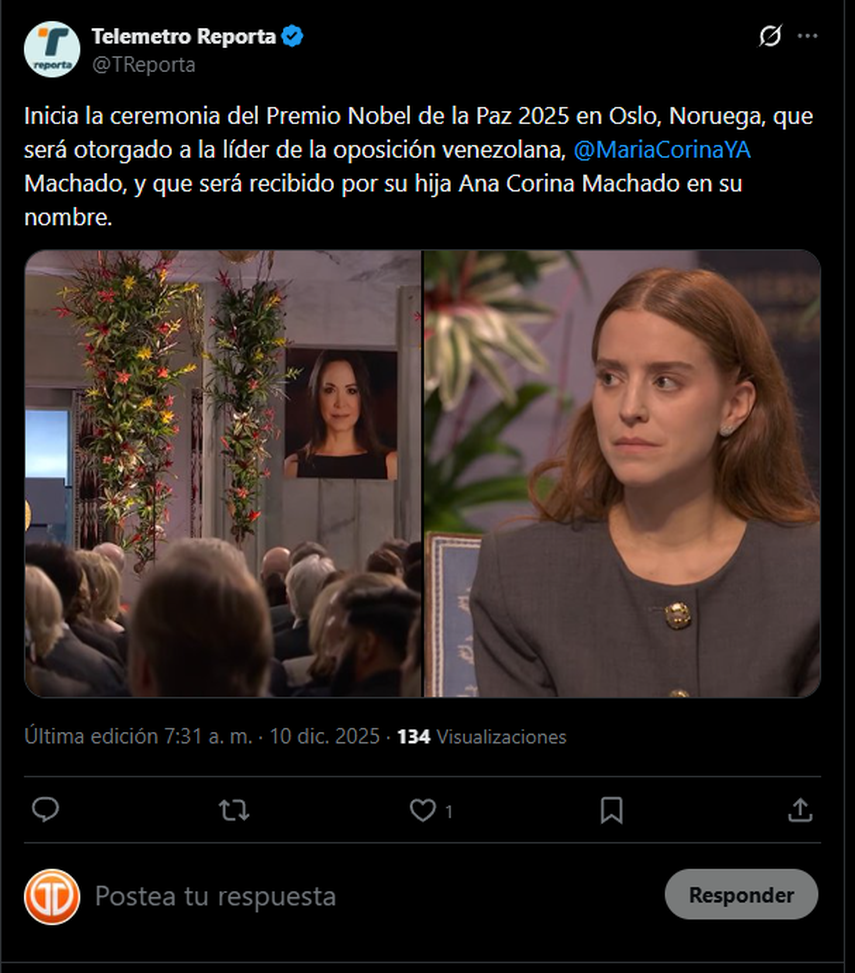Like the Telemetro Reporta post
Screen dimensions: 855x973
[x=423, y=810]
